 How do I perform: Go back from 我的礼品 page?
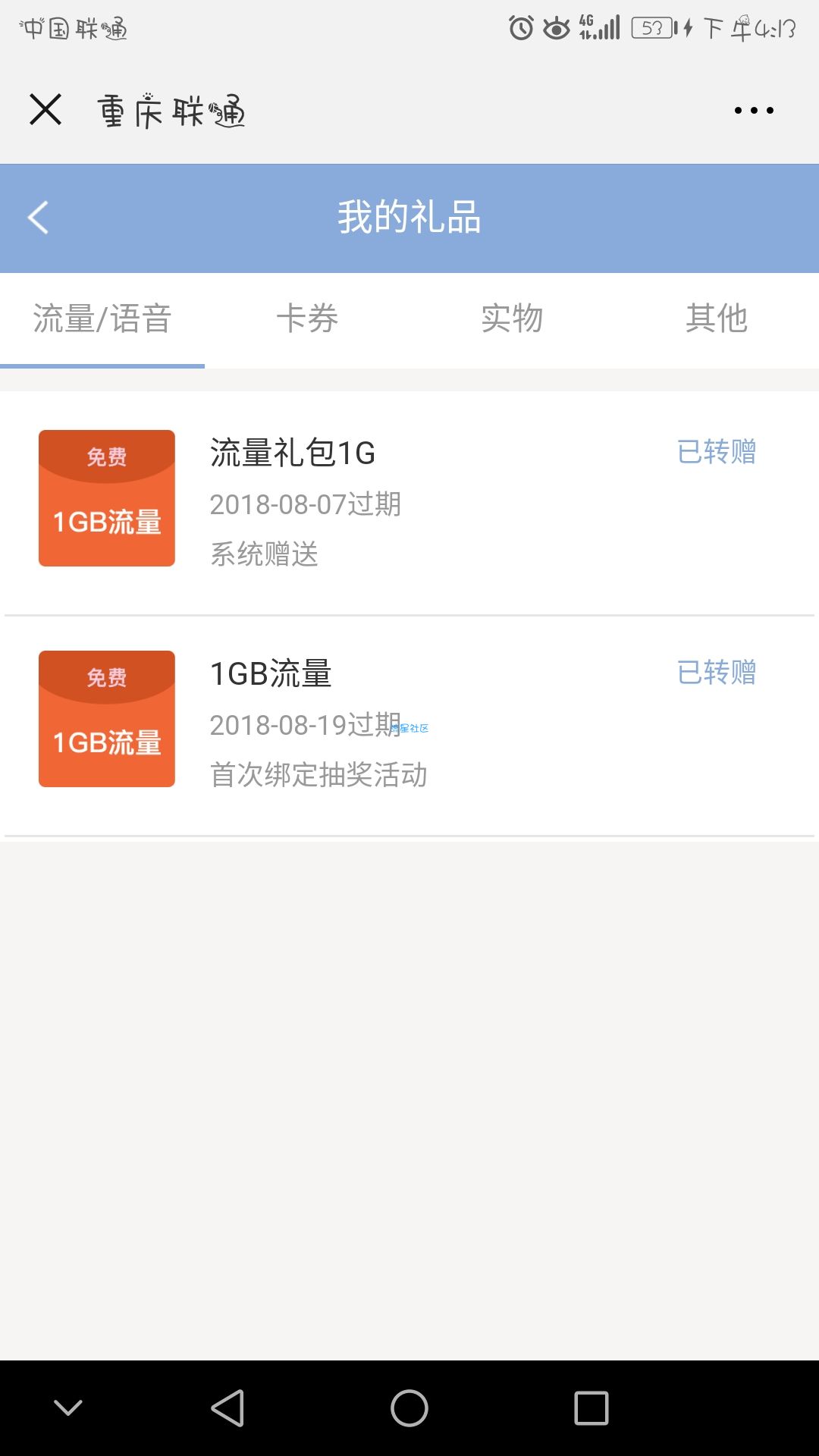(x=38, y=218)
